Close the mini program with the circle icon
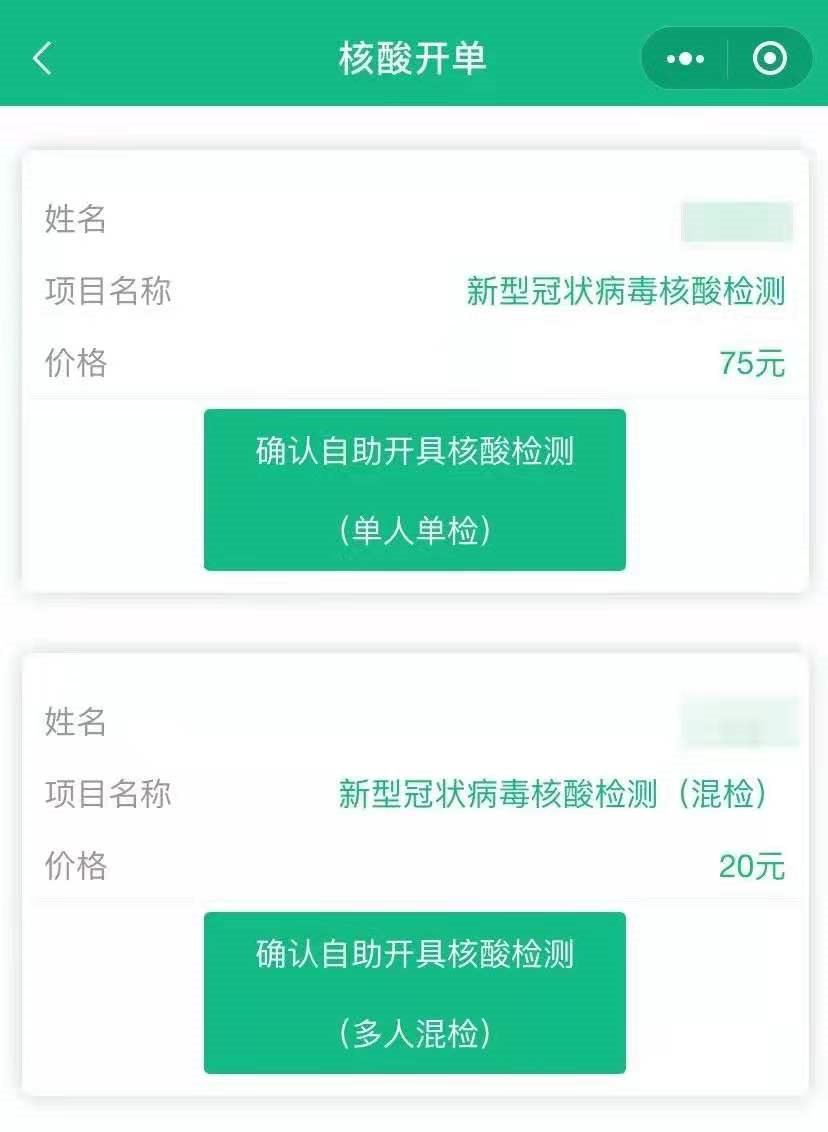Screen dimensions: 828x1132 769,59
